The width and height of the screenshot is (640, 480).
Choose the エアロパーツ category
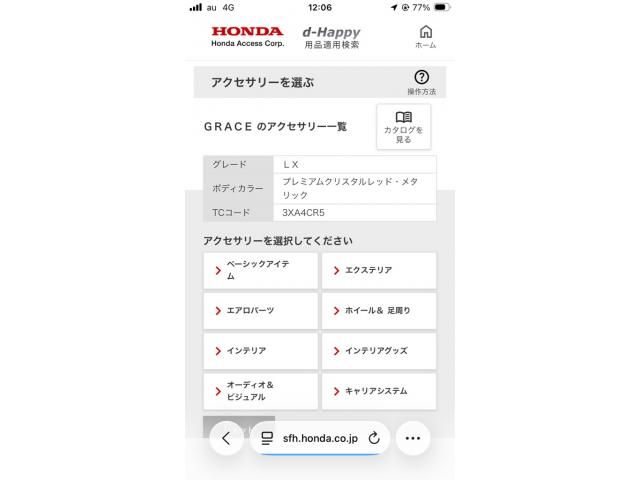pyautogui.click(x=260, y=311)
